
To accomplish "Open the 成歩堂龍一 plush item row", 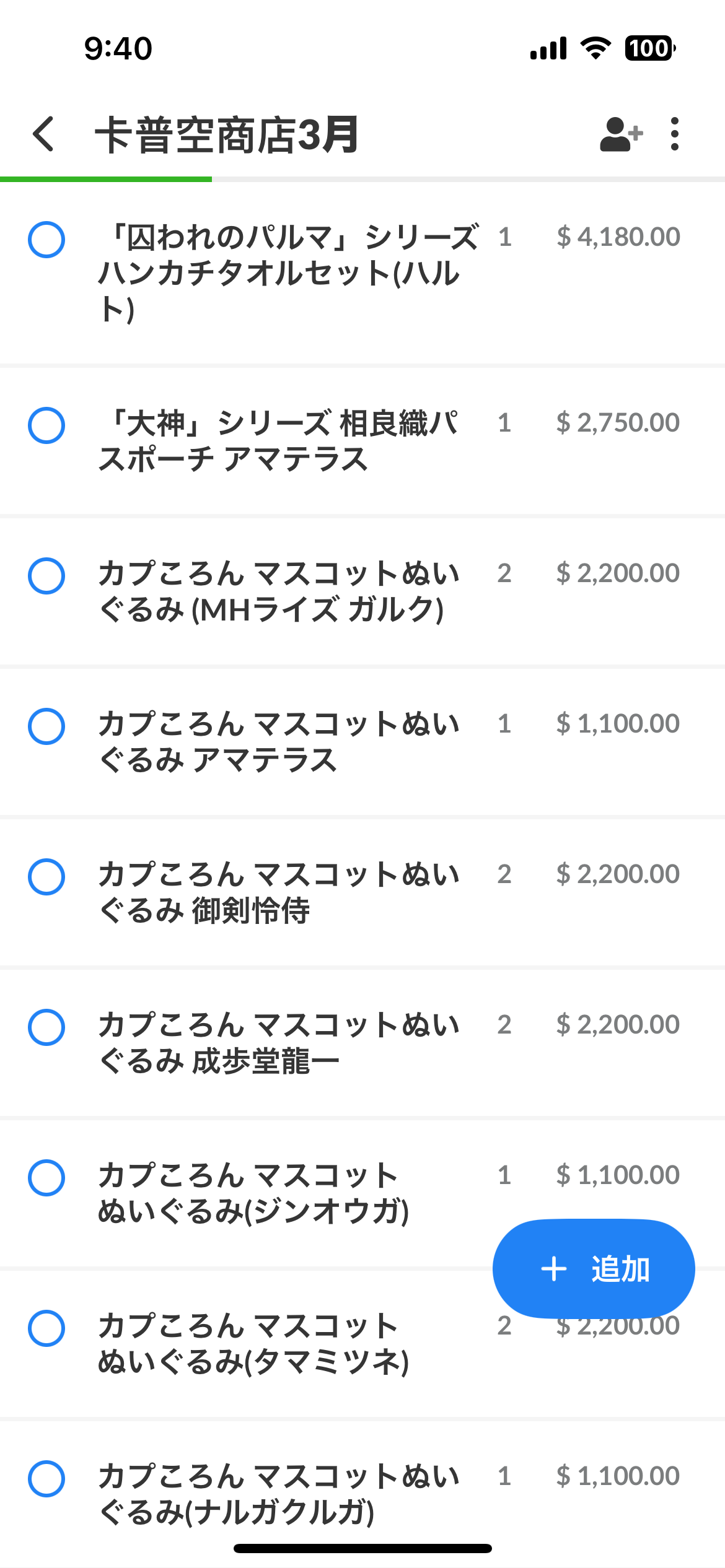I will pyautogui.click(x=362, y=1043).
